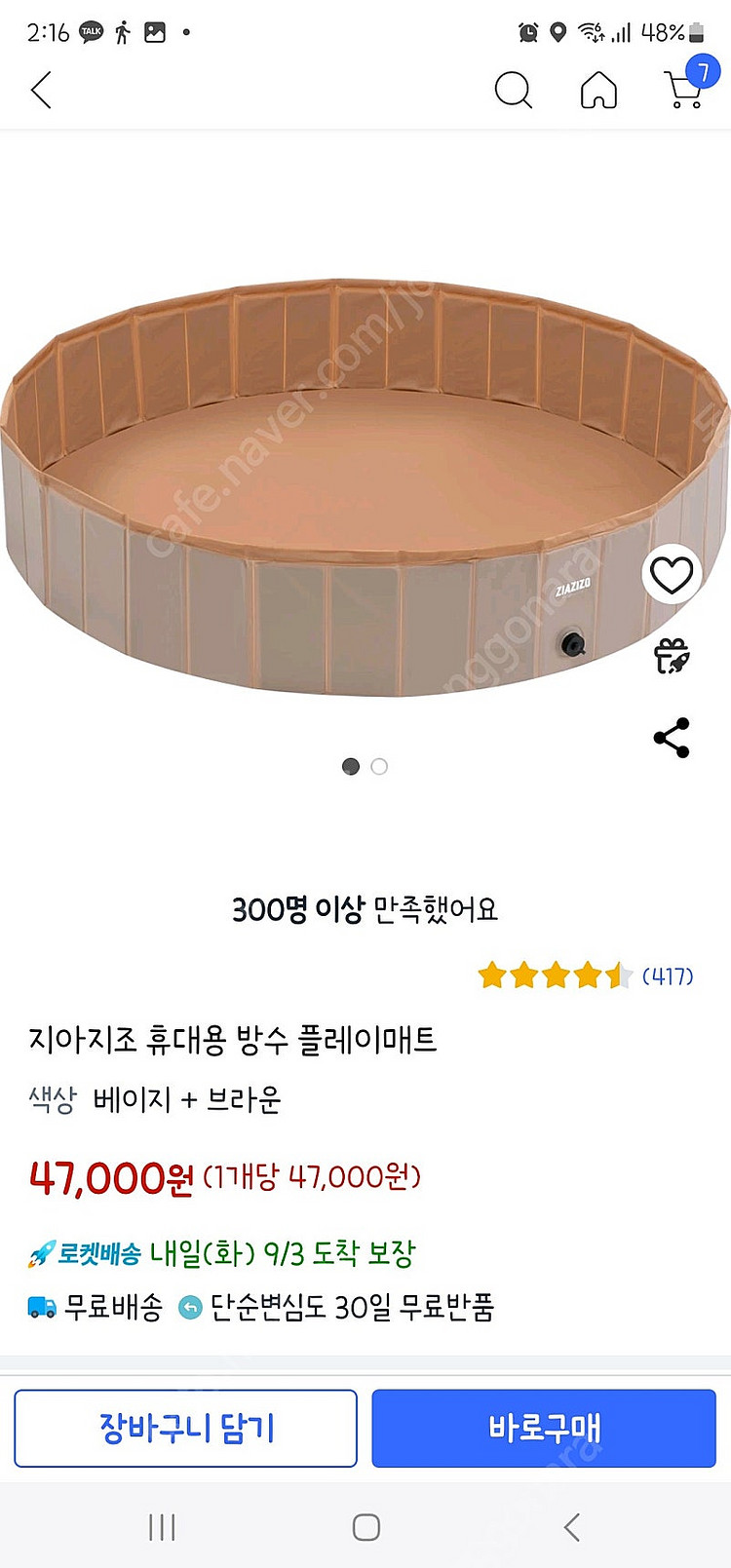The image size is (731, 1568).
Task: Go back using the top-left arrow
Action: [41, 91]
